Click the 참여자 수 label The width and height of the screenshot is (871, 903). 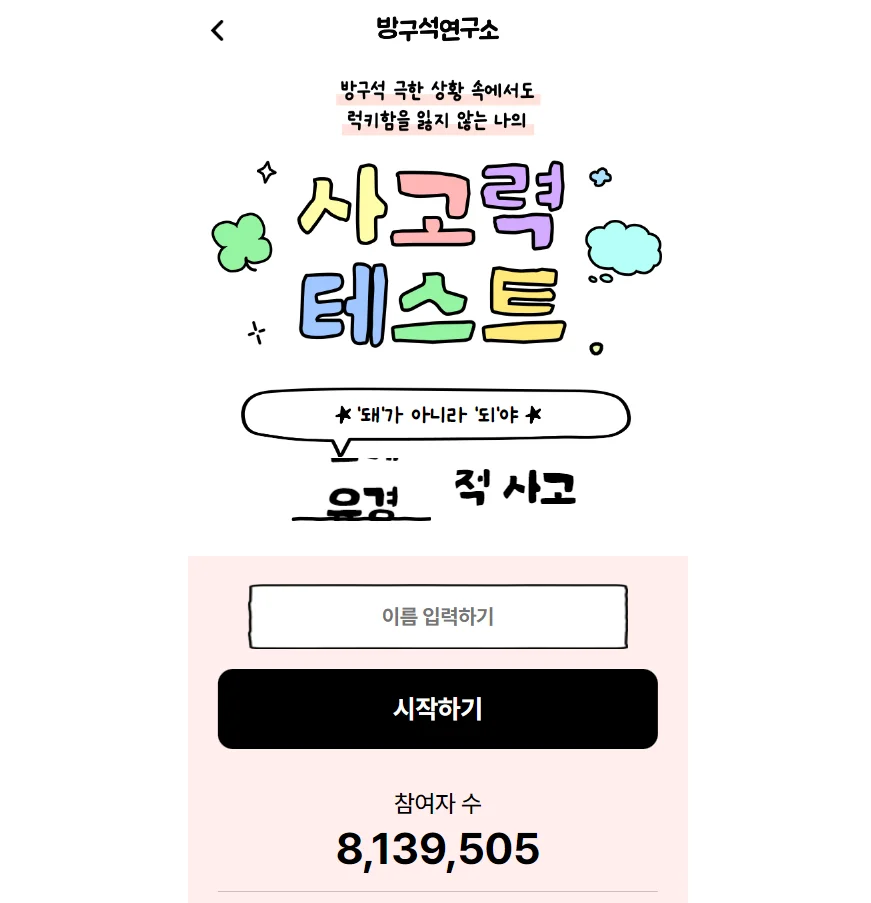[436, 802]
